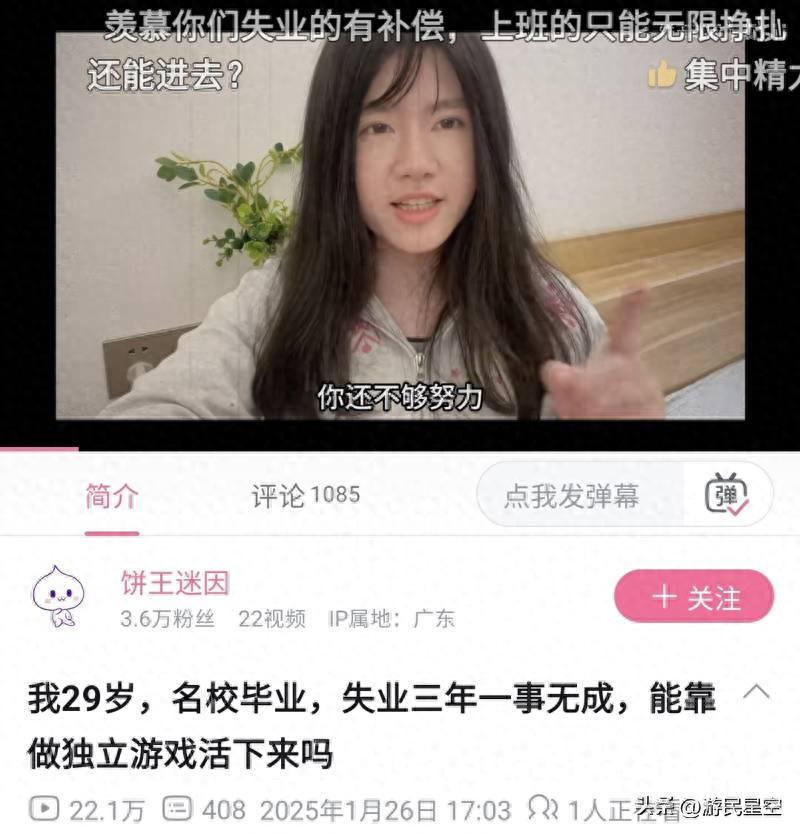
Task: Open 饼王迷因's profile avatar
Action: pos(58,597)
